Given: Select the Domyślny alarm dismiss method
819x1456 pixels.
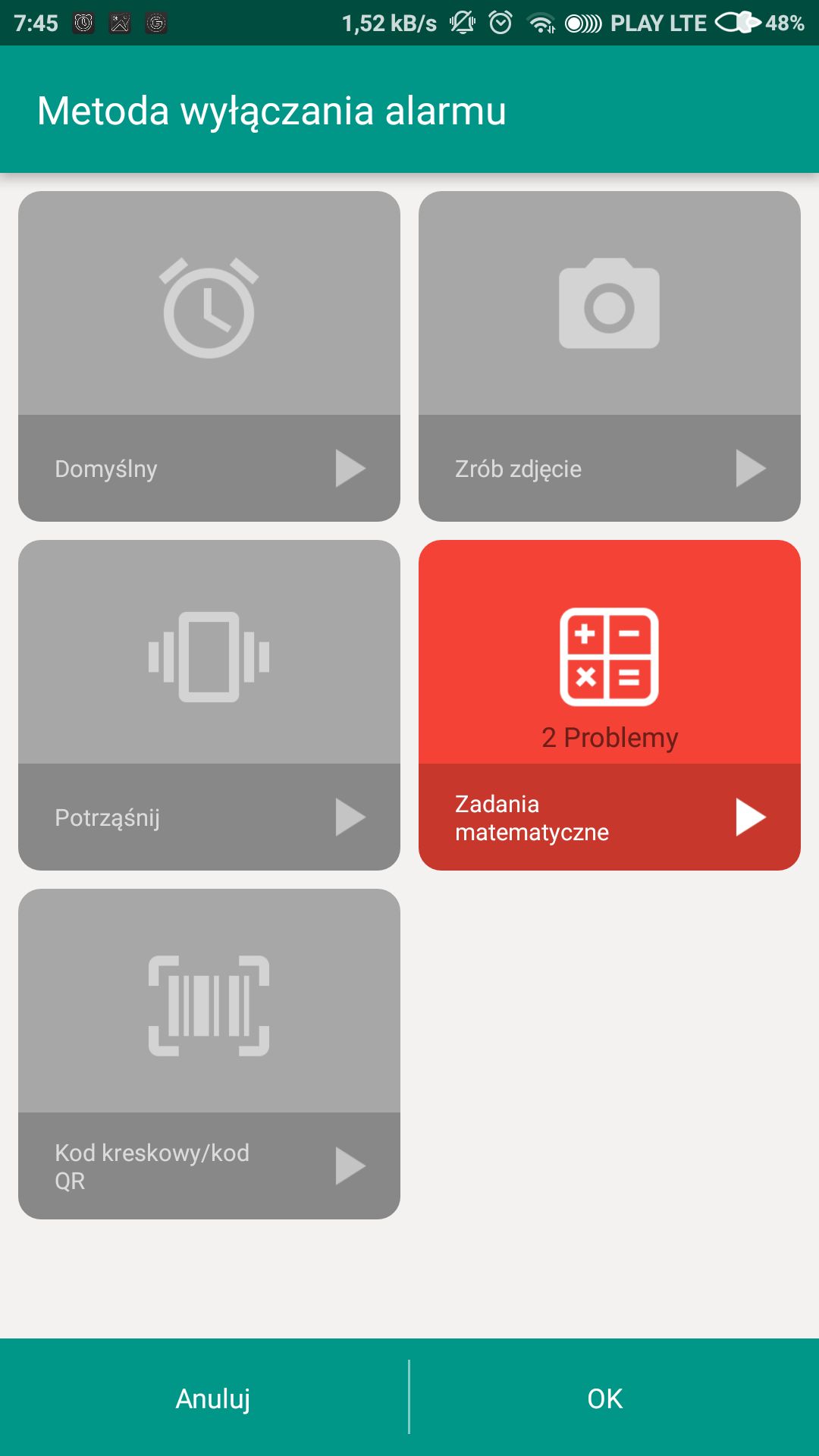Looking at the screenshot, I should (209, 303).
